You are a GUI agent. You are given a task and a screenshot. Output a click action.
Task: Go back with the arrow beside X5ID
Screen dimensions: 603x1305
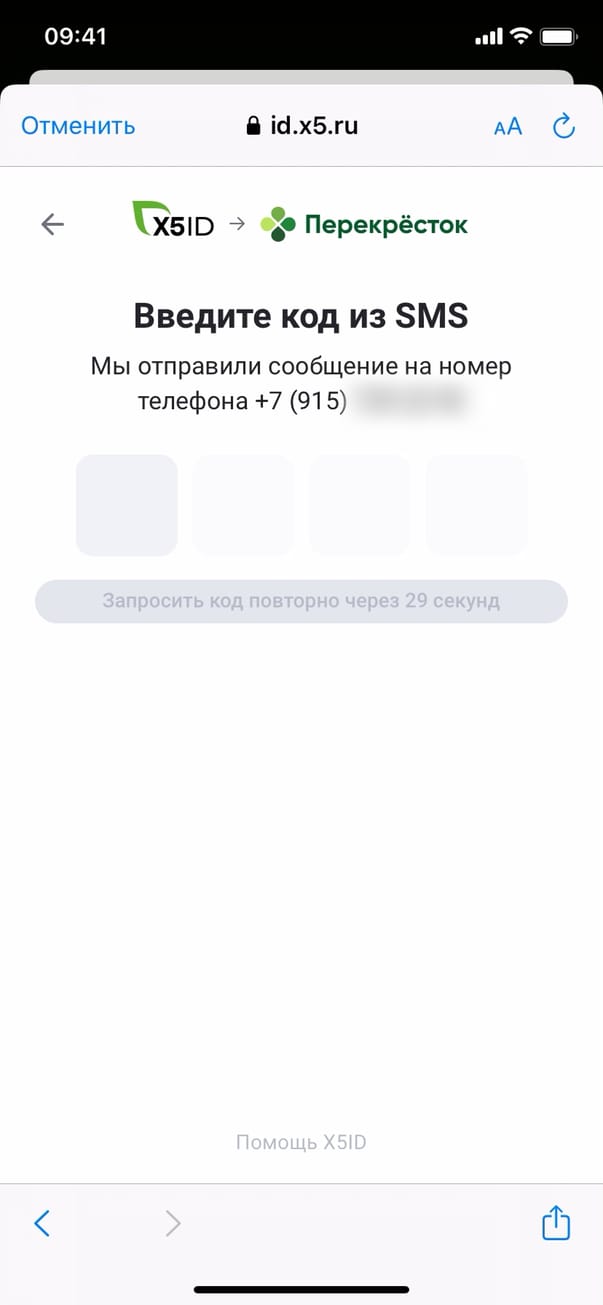(52, 225)
